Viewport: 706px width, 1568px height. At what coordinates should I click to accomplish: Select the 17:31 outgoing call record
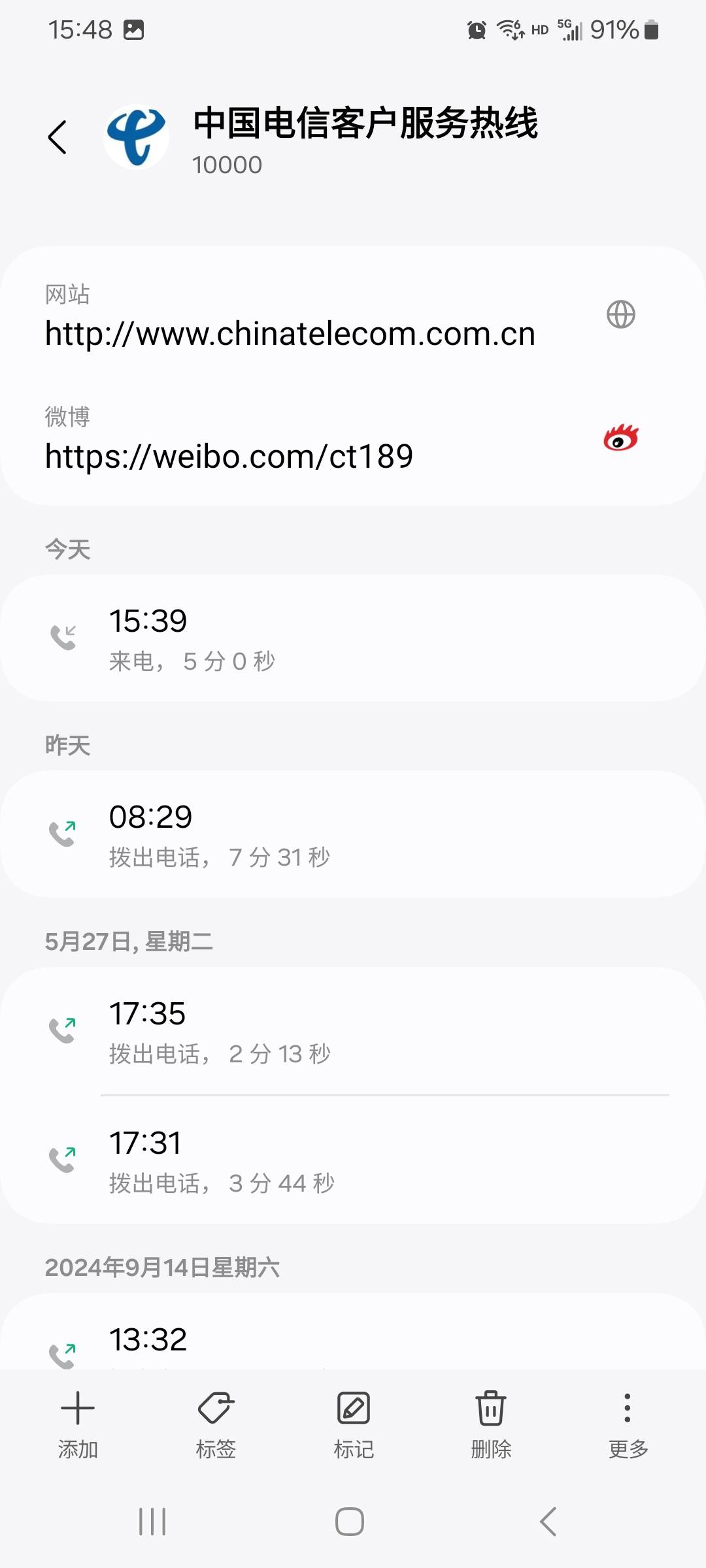pos(353,1160)
